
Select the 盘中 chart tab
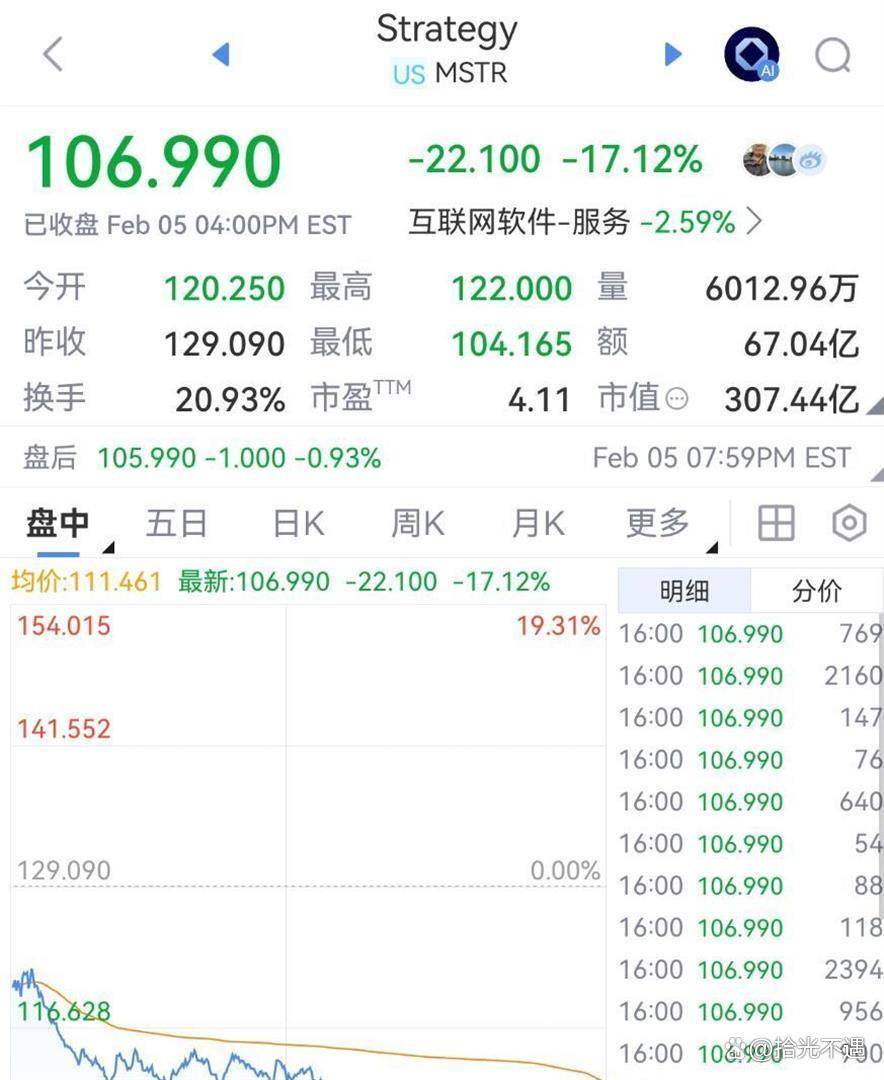(58, 523)
